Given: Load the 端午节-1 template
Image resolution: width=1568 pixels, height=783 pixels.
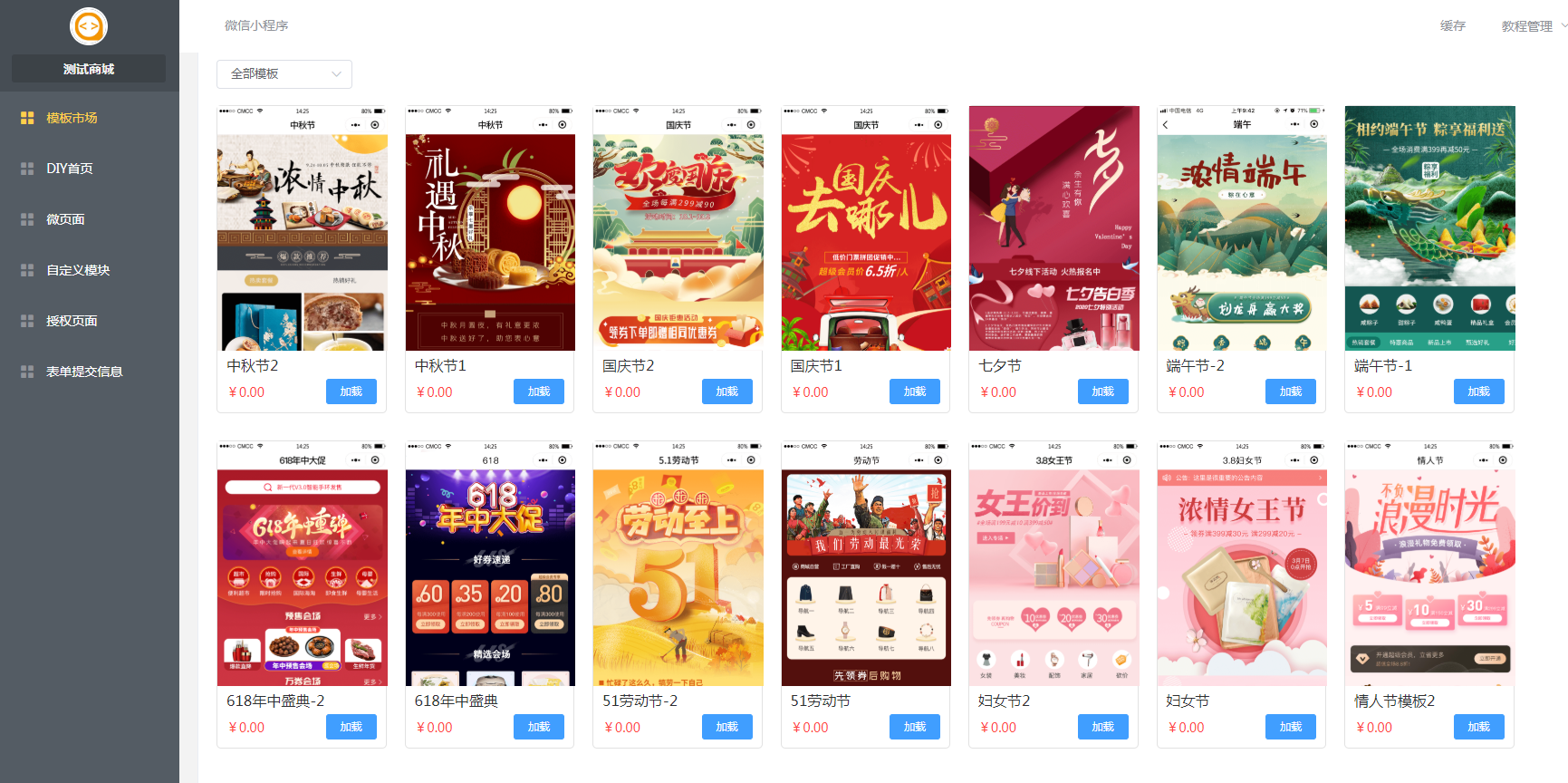Looking at the screenshot, I should 1478,391.
